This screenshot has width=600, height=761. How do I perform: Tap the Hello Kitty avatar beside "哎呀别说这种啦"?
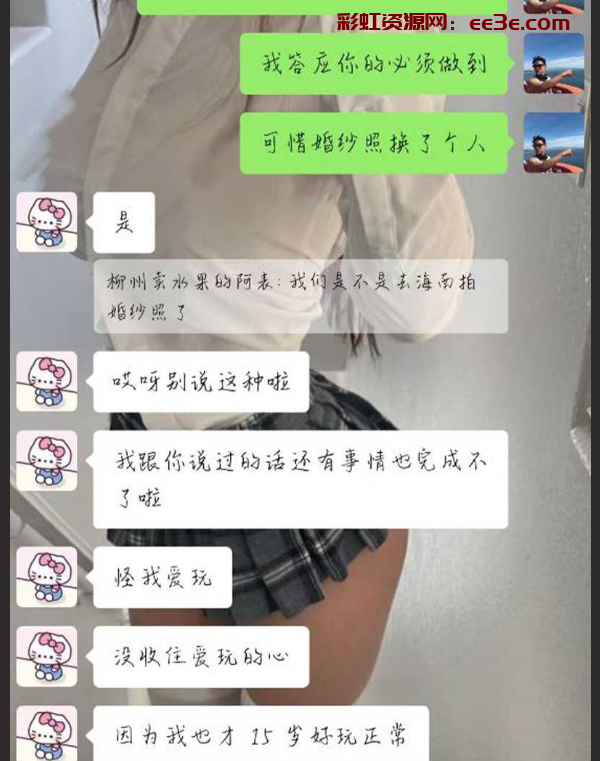point(47,381)
